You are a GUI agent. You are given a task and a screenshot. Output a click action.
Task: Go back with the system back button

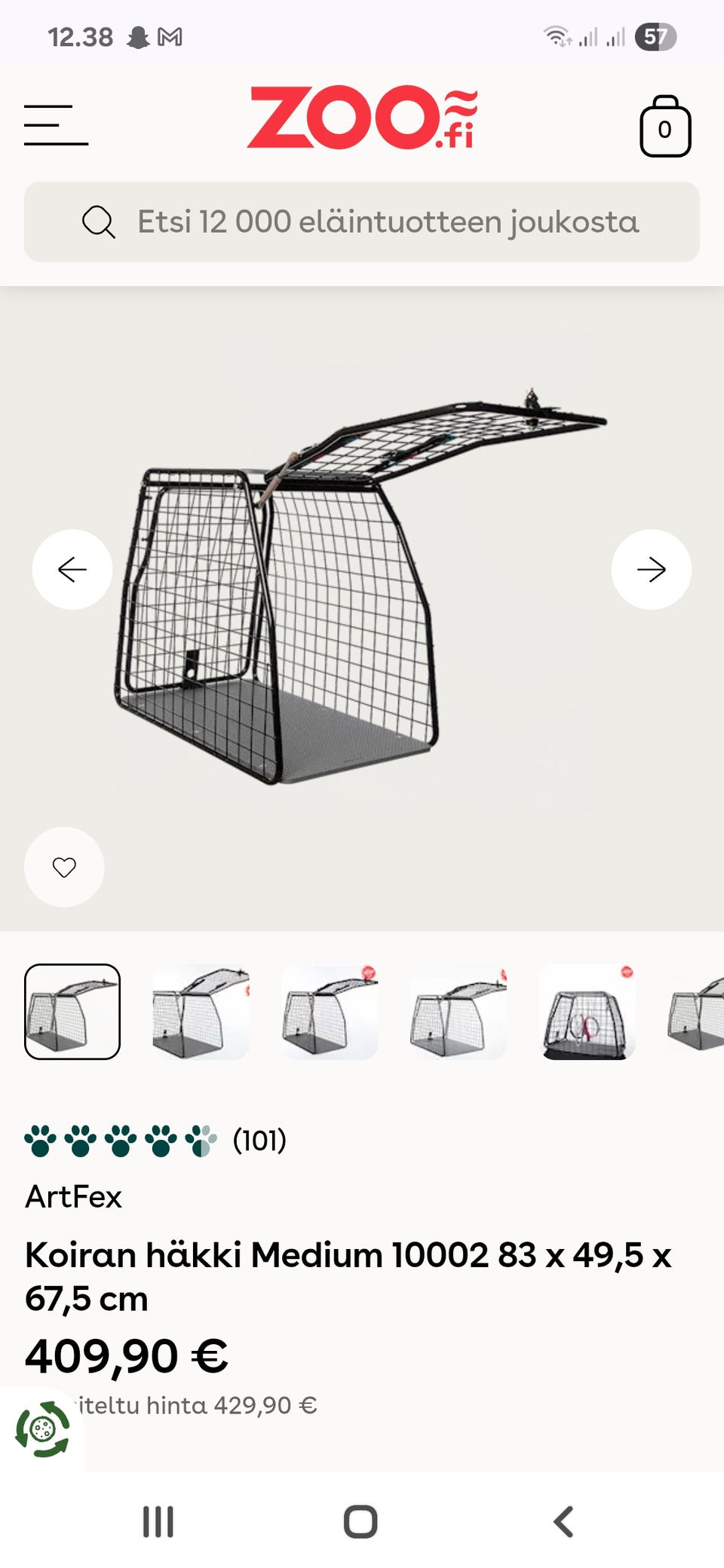pos(563,1521)
